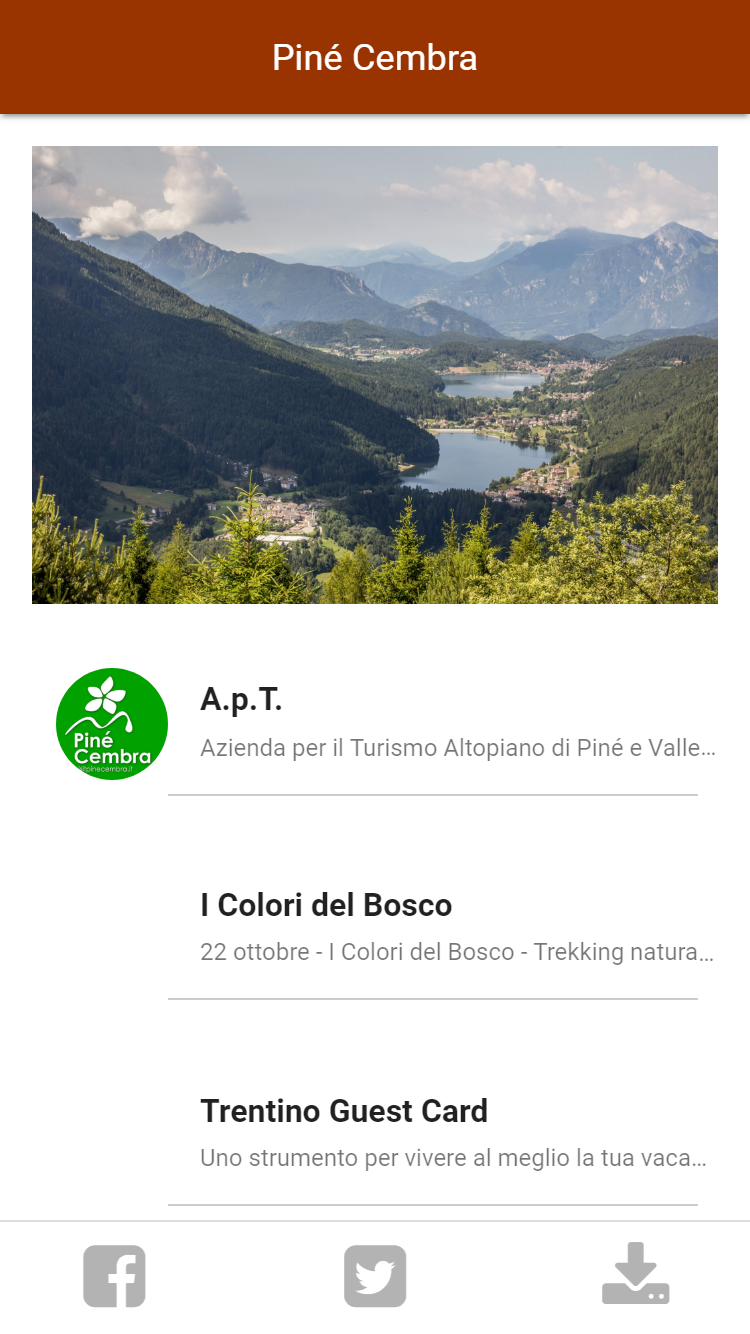This screenshot has height=1334, width=750.
Task: View Trentino Guest Card details
Action: (x=430, y=1133)
